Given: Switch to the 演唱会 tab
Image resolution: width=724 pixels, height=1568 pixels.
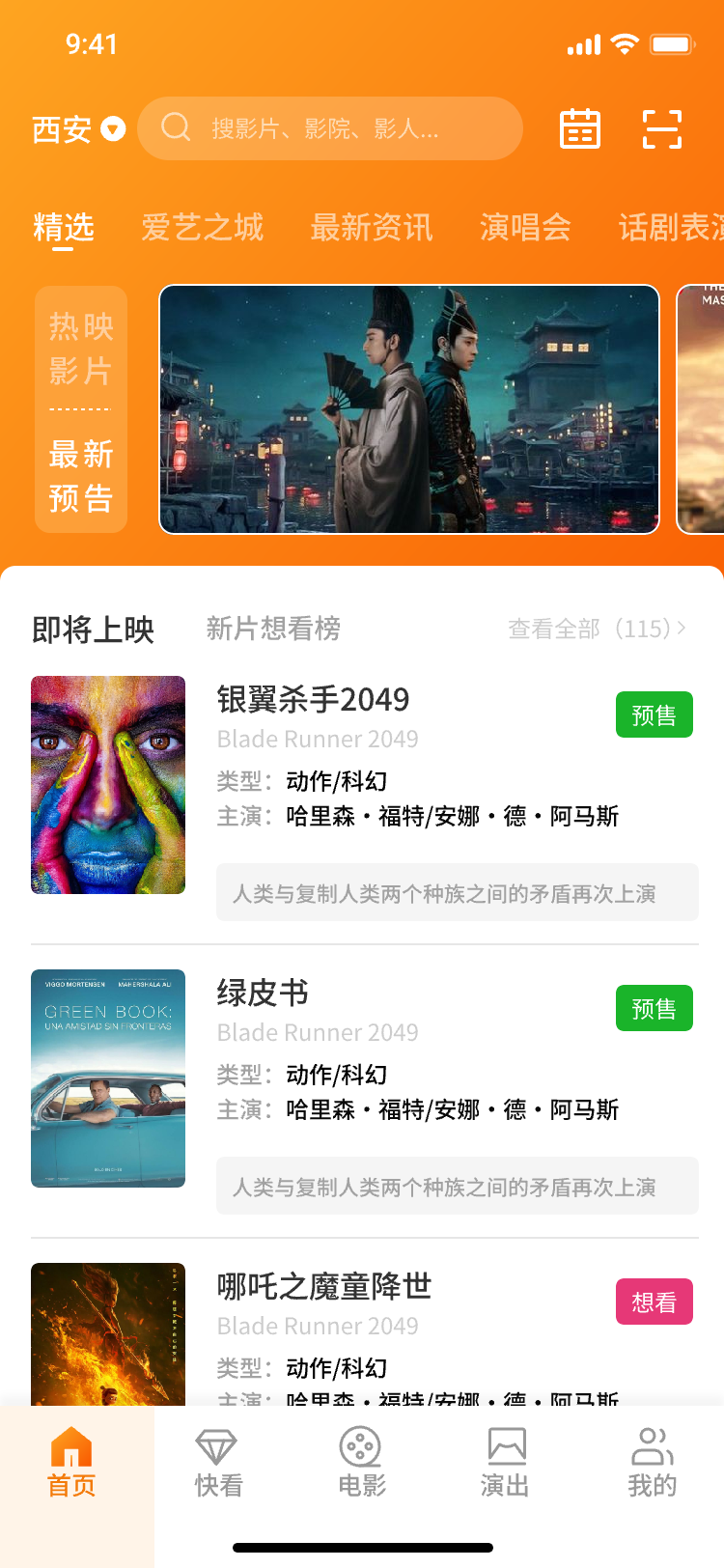Looking at the screenshot, I should pos(525,228).
